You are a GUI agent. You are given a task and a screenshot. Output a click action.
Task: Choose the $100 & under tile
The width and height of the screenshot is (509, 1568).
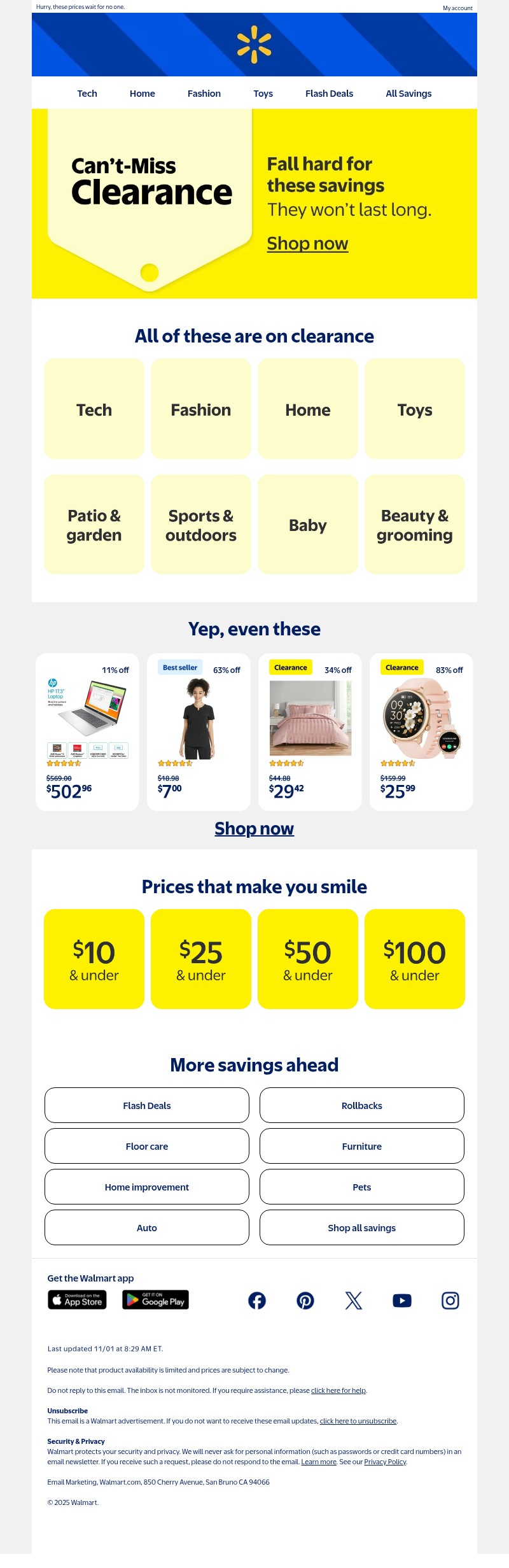pos(415,959)
